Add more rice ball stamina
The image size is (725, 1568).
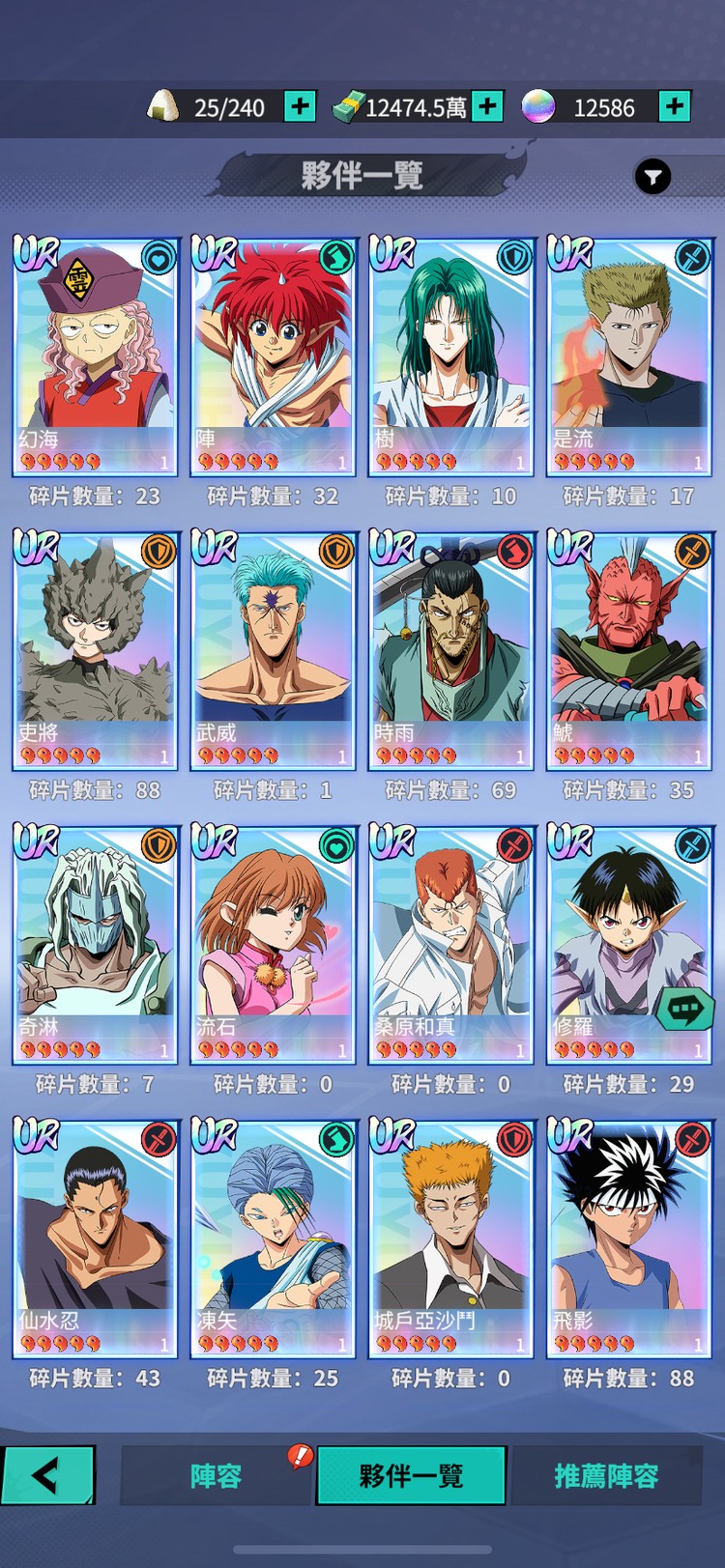[300, 106]
